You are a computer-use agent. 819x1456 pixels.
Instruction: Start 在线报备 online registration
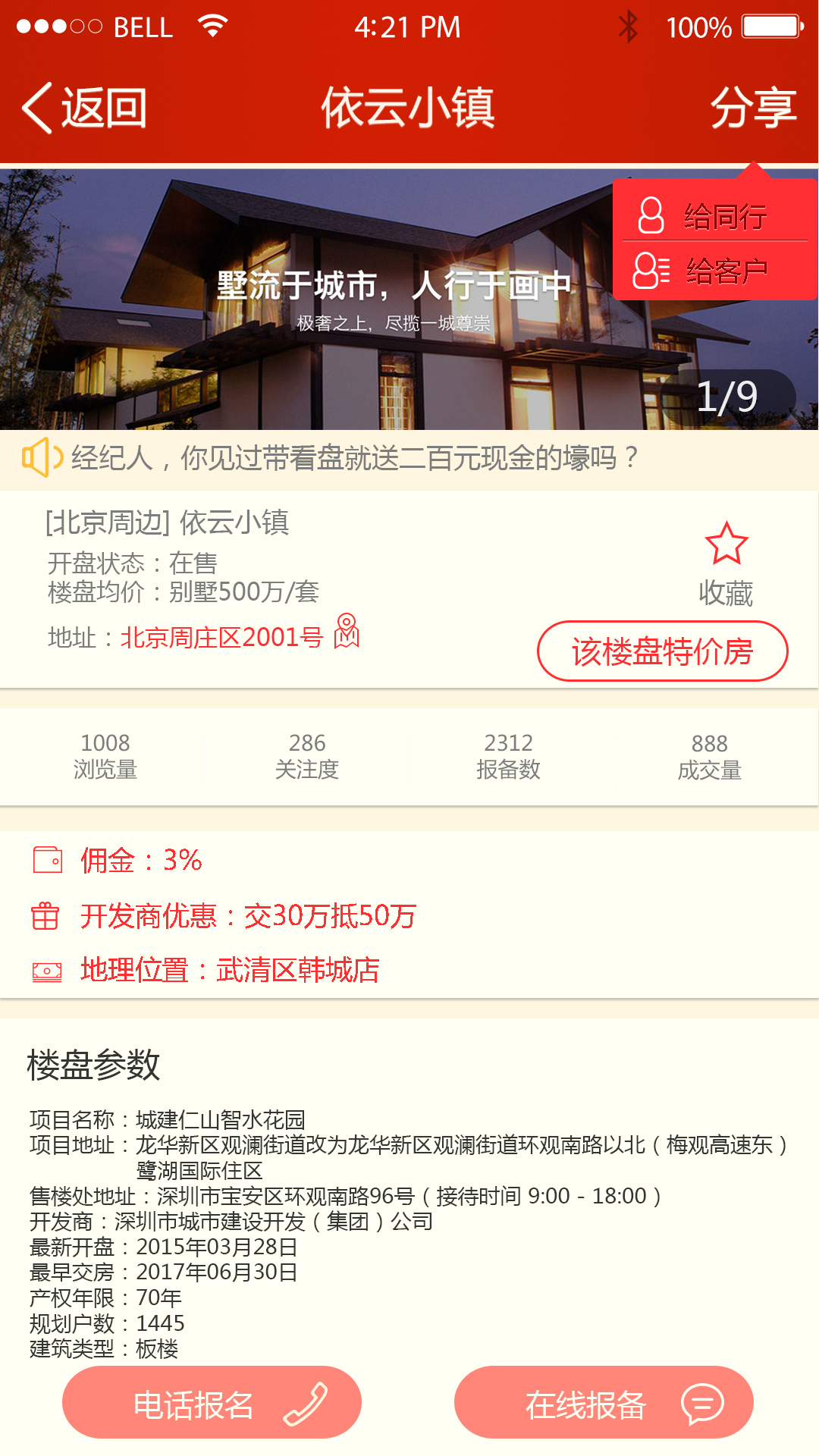tap(604, 1404)
